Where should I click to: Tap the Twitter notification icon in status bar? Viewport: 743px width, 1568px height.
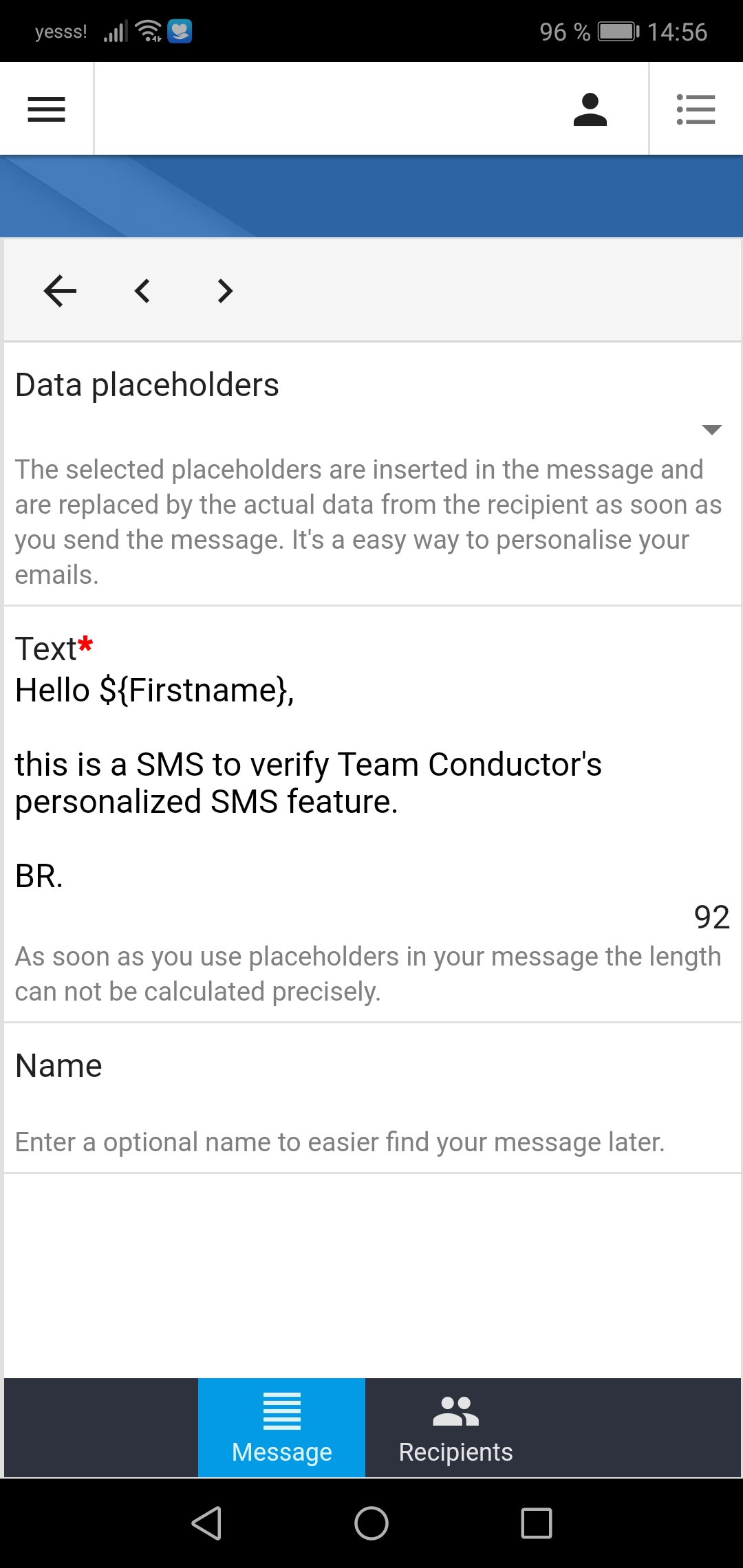[180, 30]
